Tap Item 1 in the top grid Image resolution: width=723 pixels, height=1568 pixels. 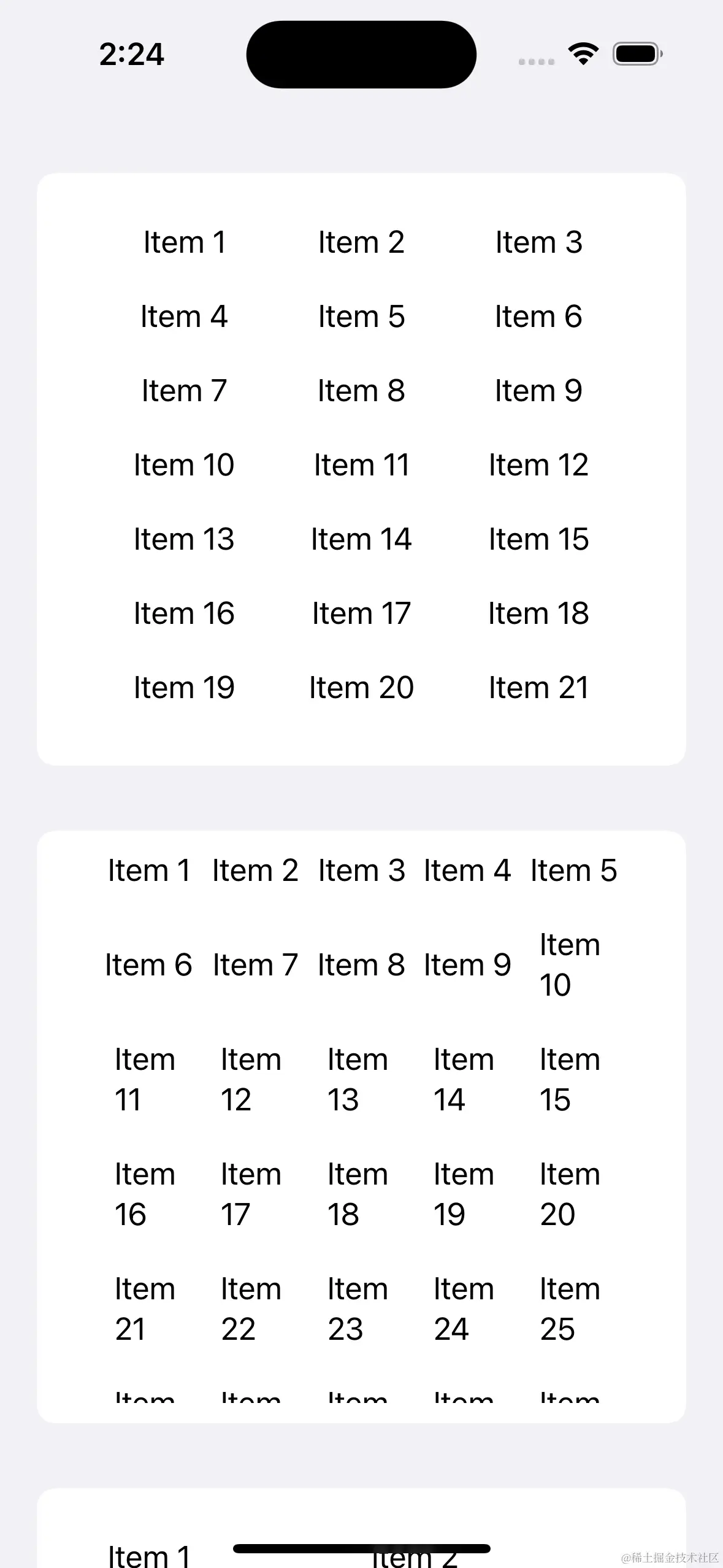[x=185, y=241]
